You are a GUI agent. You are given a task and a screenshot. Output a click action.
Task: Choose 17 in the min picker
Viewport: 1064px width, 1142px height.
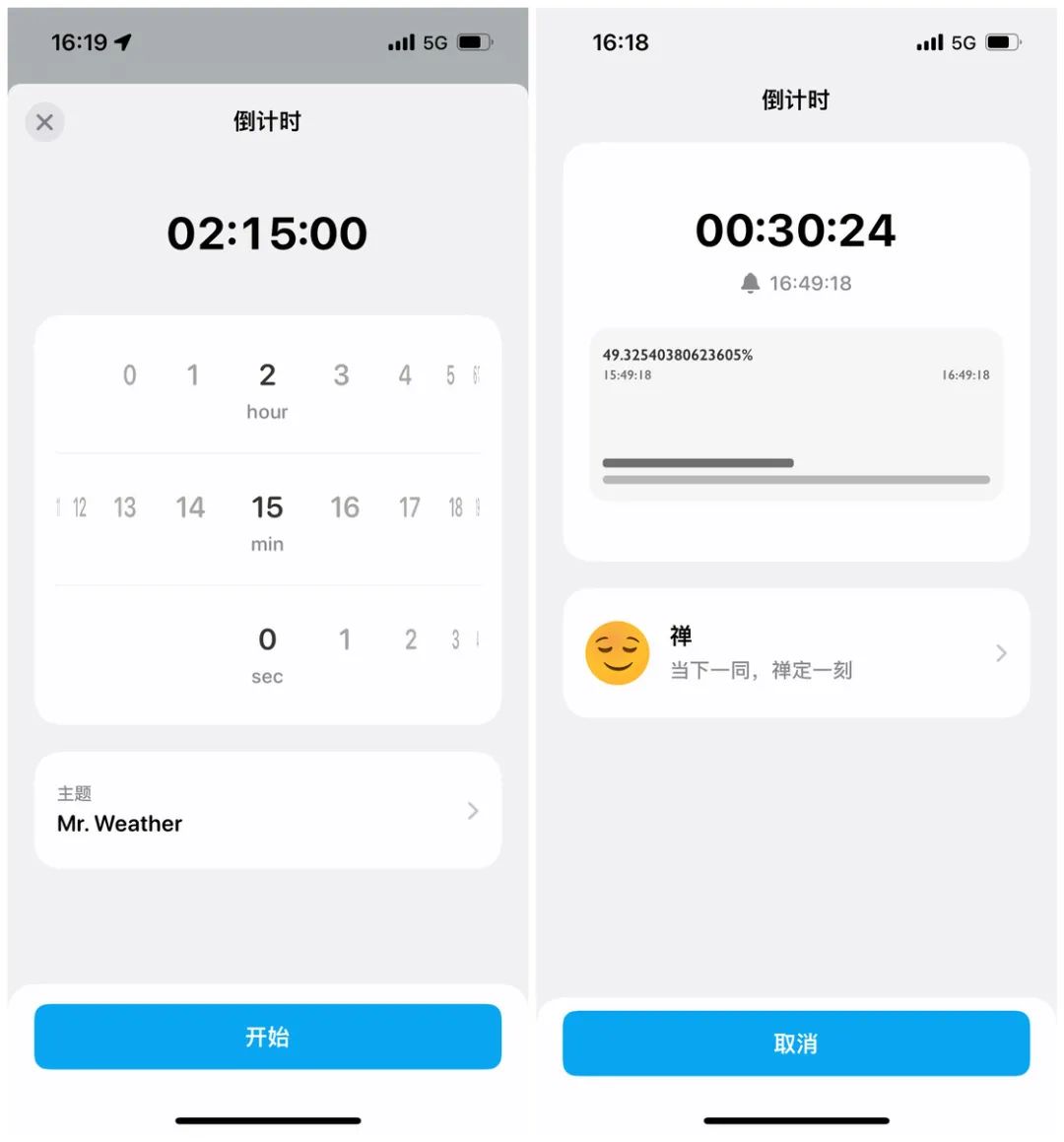click(x=410, y=507)
